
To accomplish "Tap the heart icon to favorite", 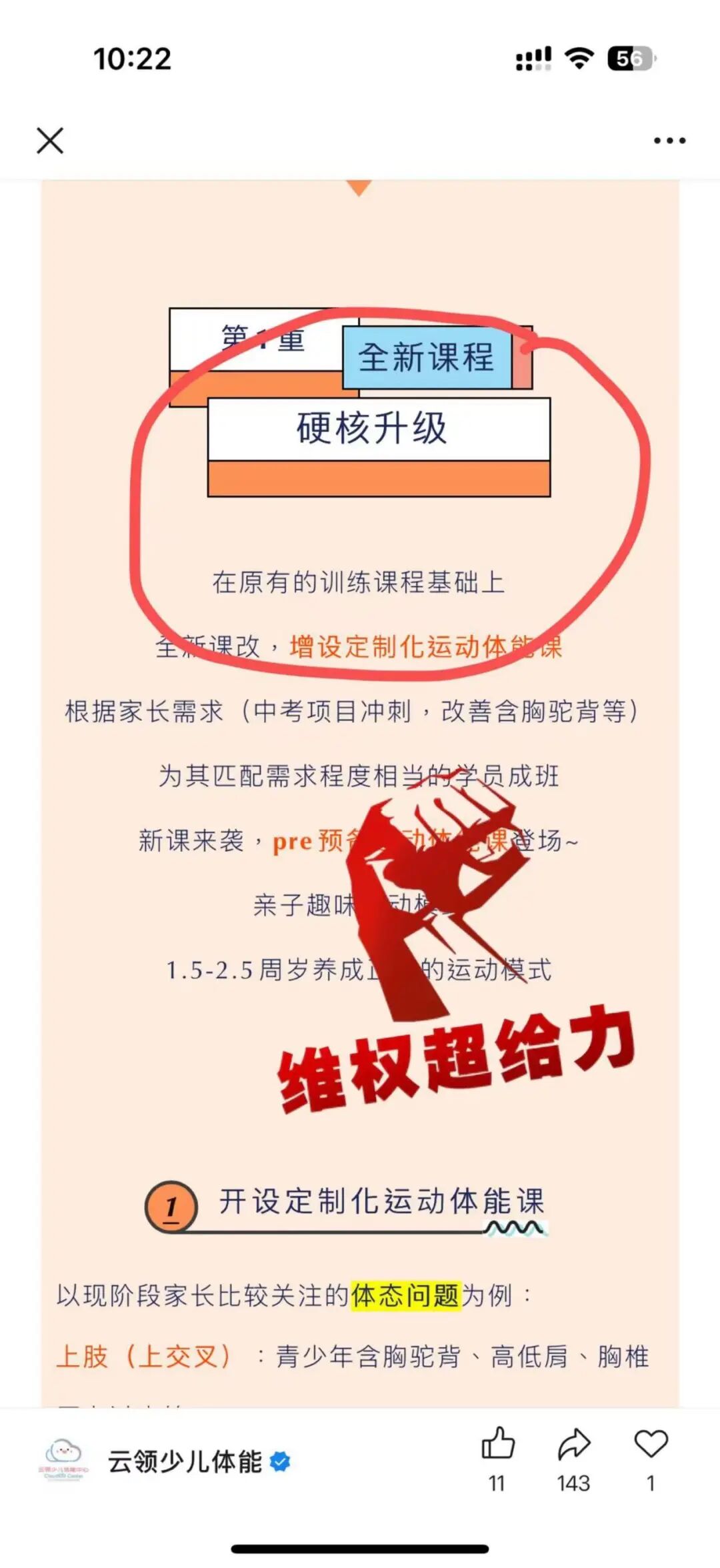I will 651,1444.
